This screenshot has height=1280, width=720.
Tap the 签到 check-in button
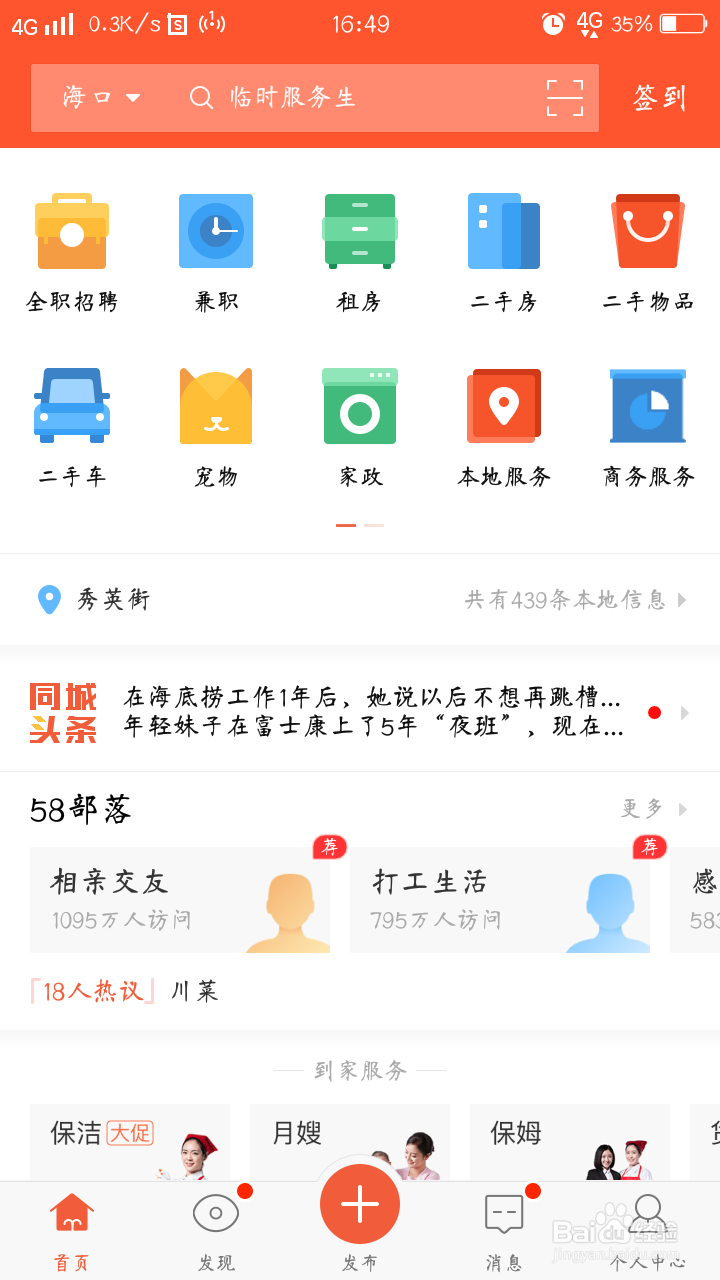click(x=657, y=98)
